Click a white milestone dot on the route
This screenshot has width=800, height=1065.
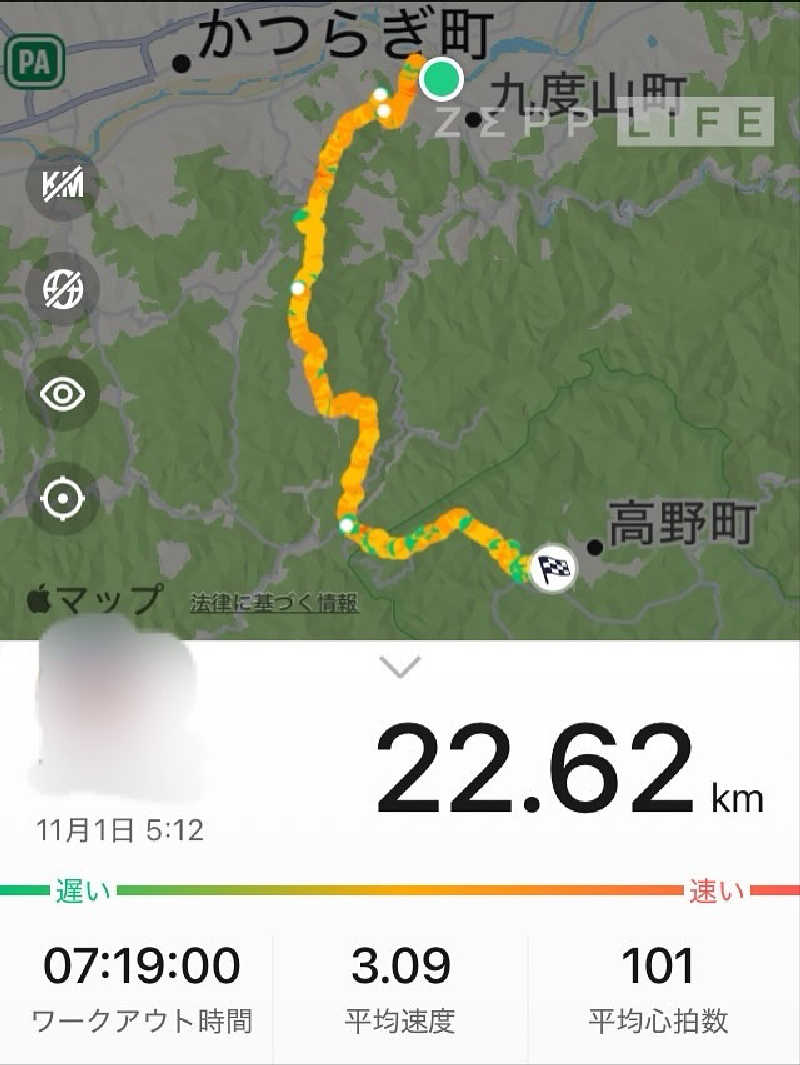tap(297, 289)
